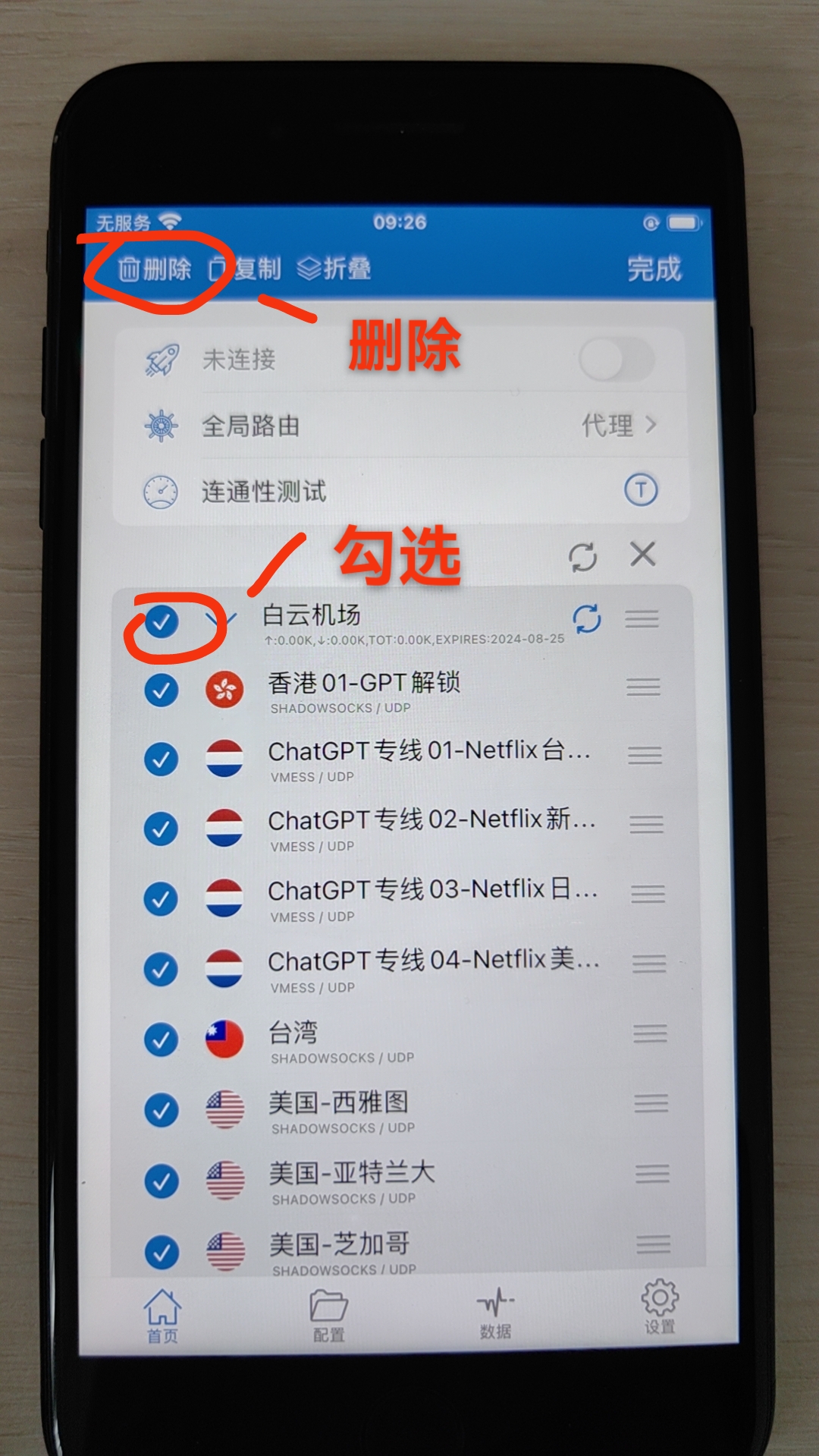The height and width of the screenshot is (1456, 819).
Task: Tap the 折叠 collapse button
Action: [334, 268]
